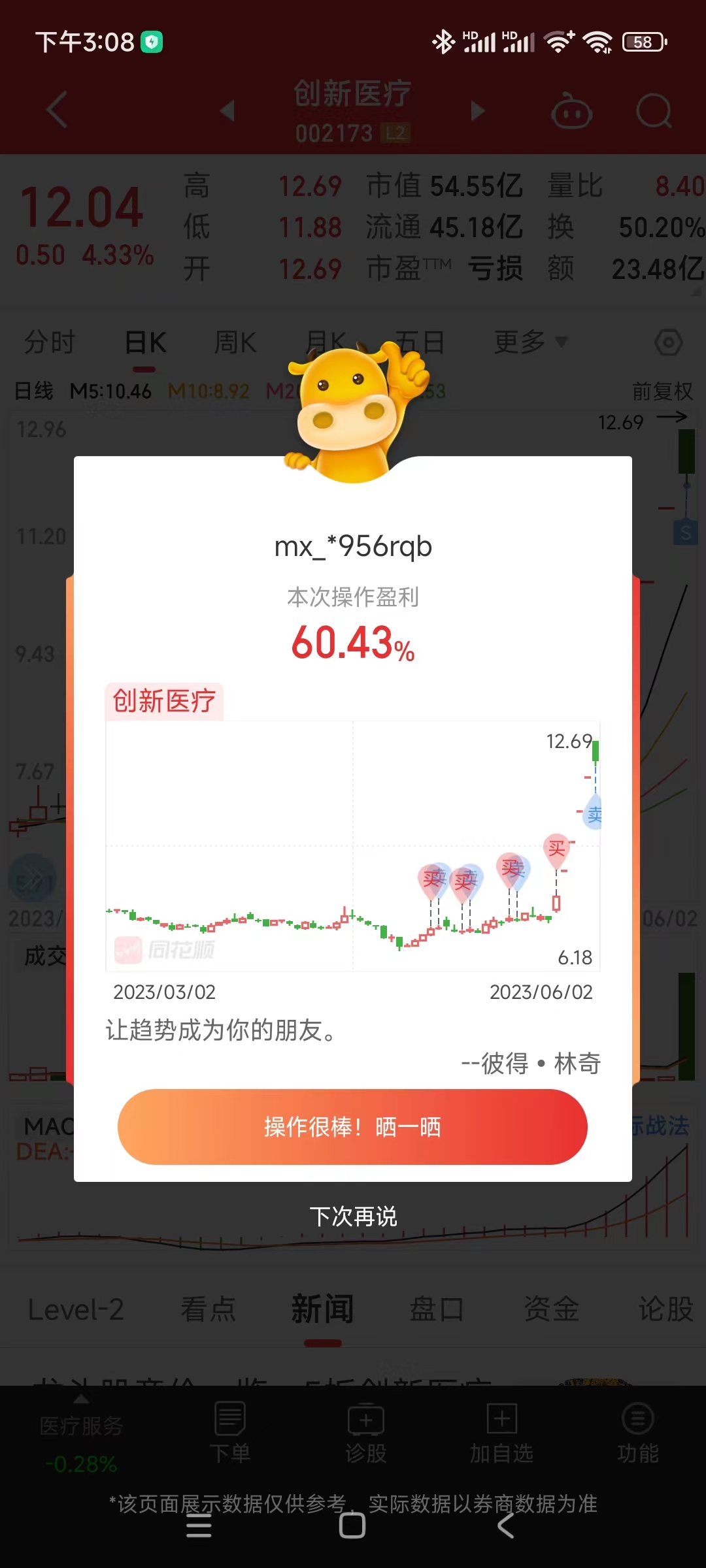The image size is (706, 1568).
Task: Click the back arrow at top left
Action: tap(56, 110)
